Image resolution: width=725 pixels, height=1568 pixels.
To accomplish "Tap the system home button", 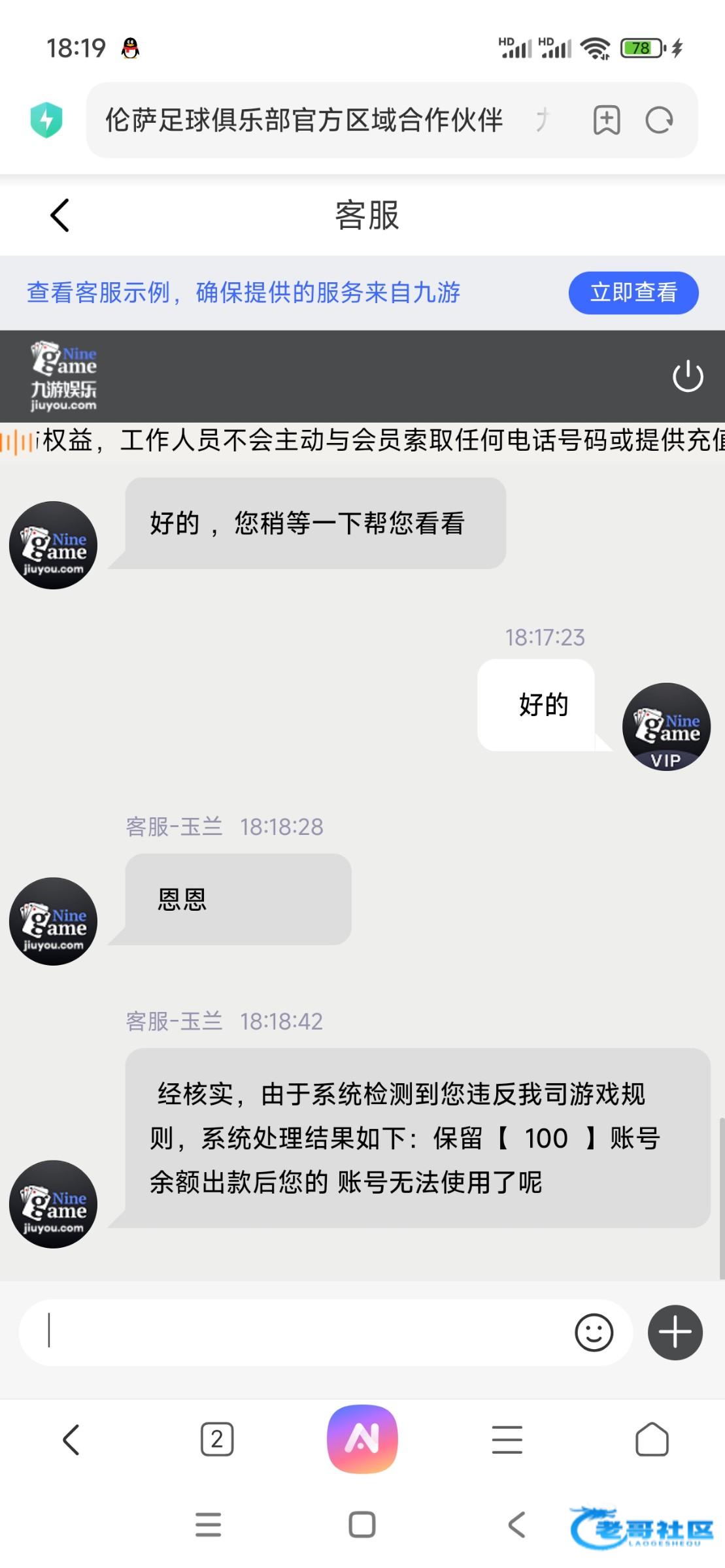I will [362, 1525].
